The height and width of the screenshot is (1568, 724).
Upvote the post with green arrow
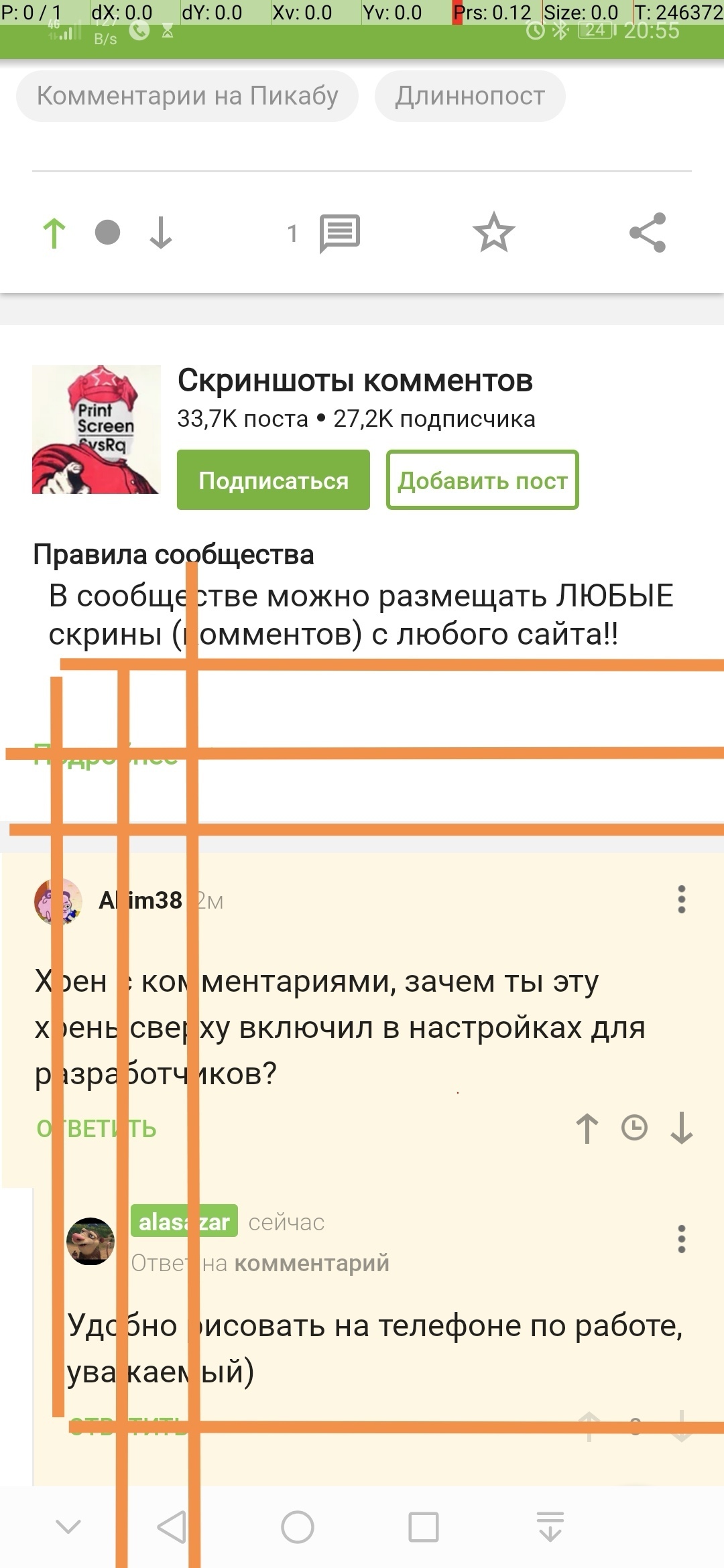[54, 234]
